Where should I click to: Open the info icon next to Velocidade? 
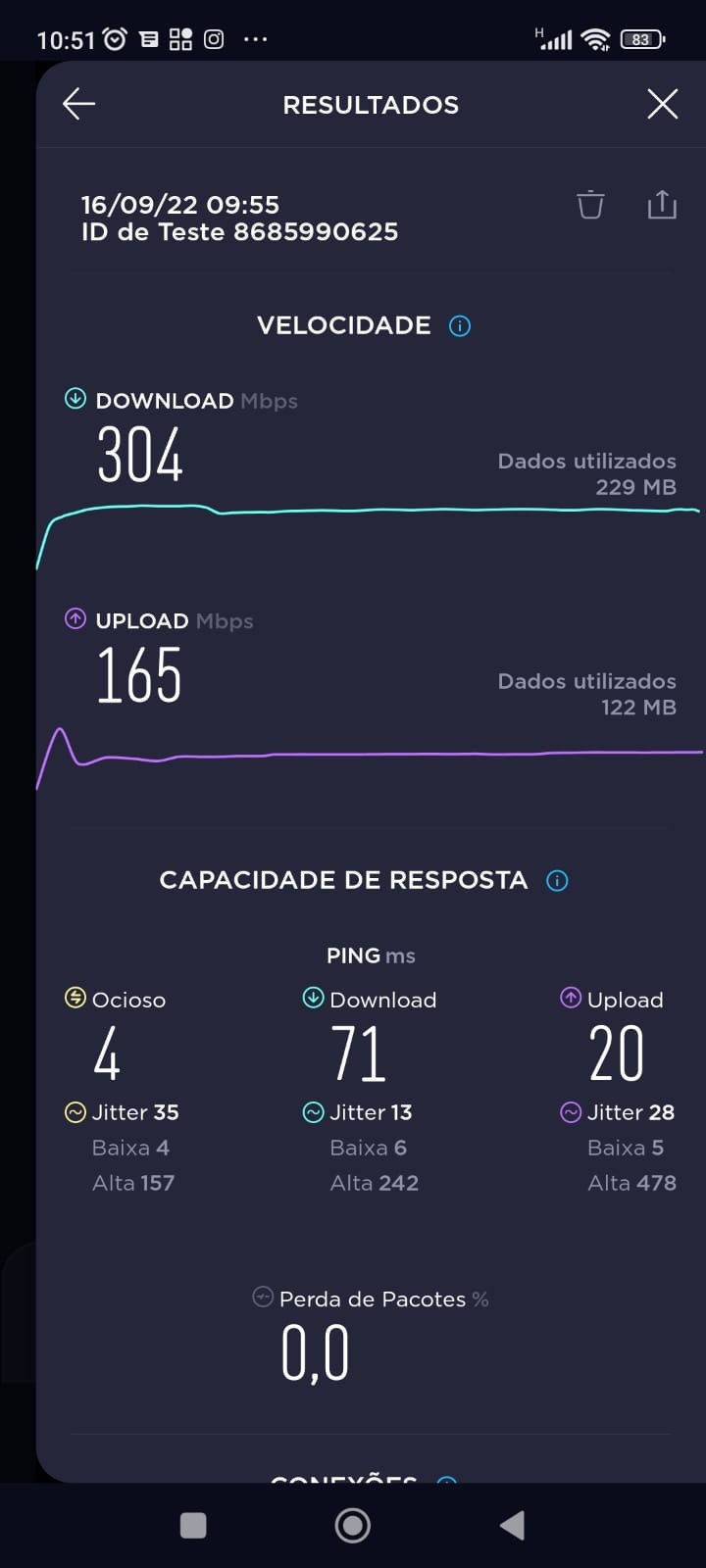(x=459, y=326)
